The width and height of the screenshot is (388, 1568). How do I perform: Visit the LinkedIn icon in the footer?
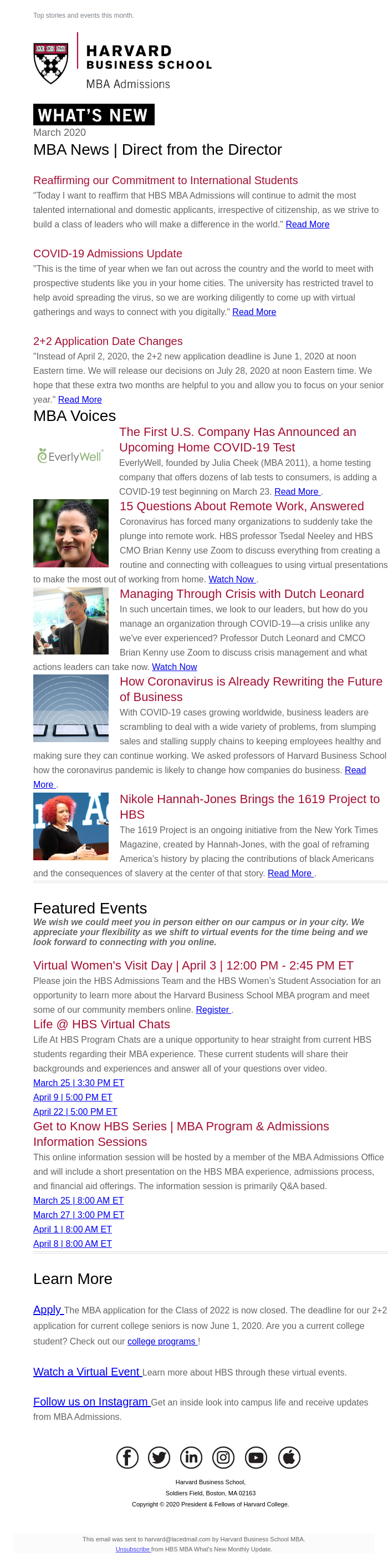(x=191, y=1457)
